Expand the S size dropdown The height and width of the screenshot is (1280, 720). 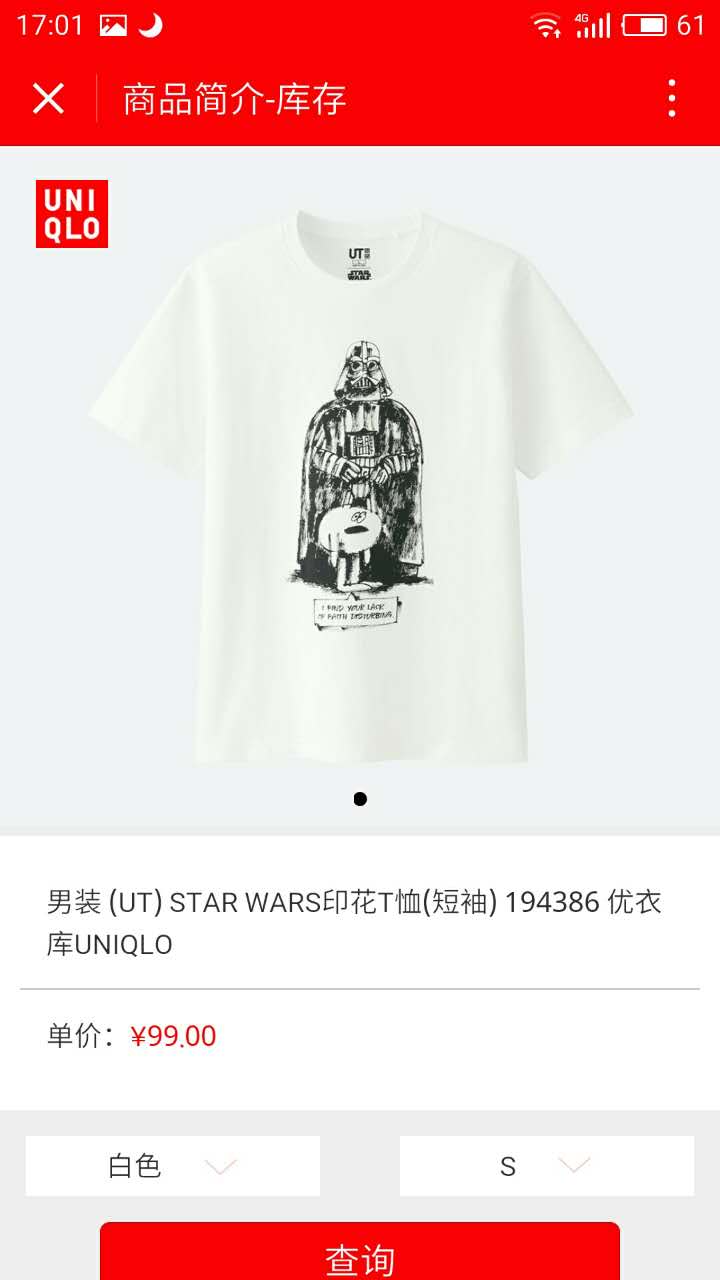(x=546, y=1166)
